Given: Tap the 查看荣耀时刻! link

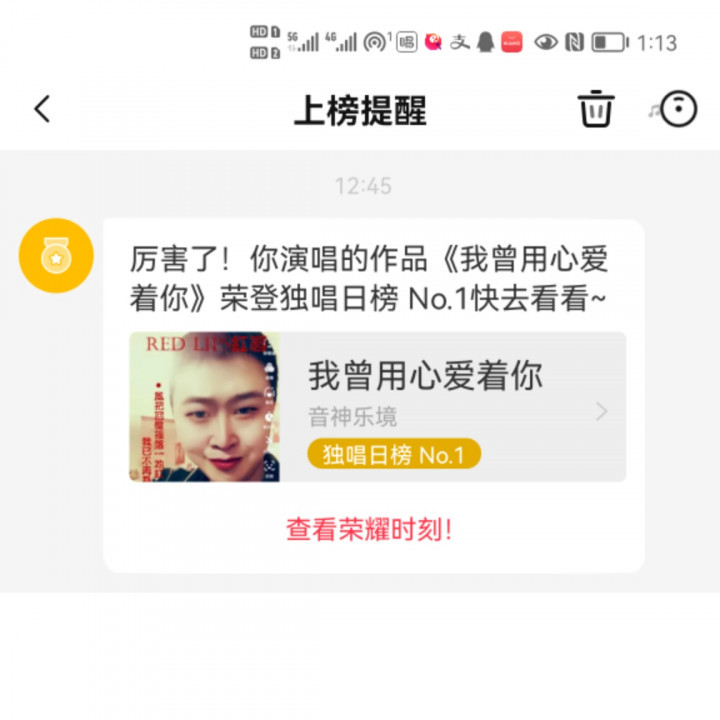Looking at the screenshot, I should click(369, 529).
